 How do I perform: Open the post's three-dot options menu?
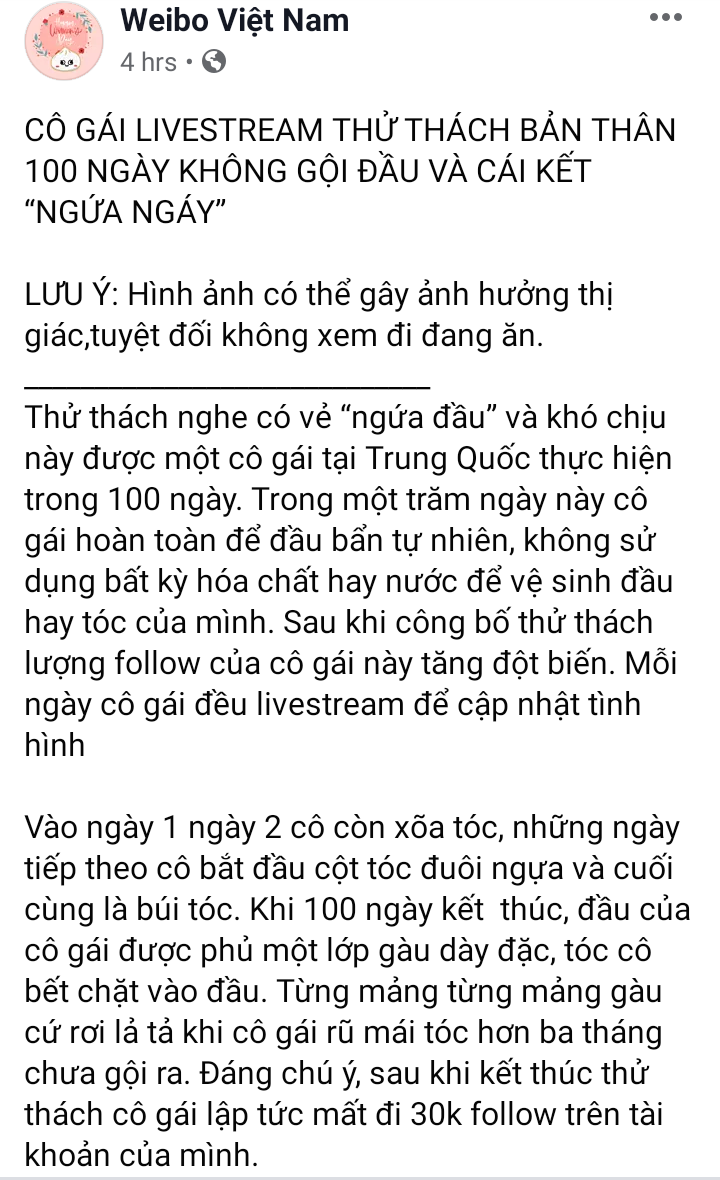666,18
